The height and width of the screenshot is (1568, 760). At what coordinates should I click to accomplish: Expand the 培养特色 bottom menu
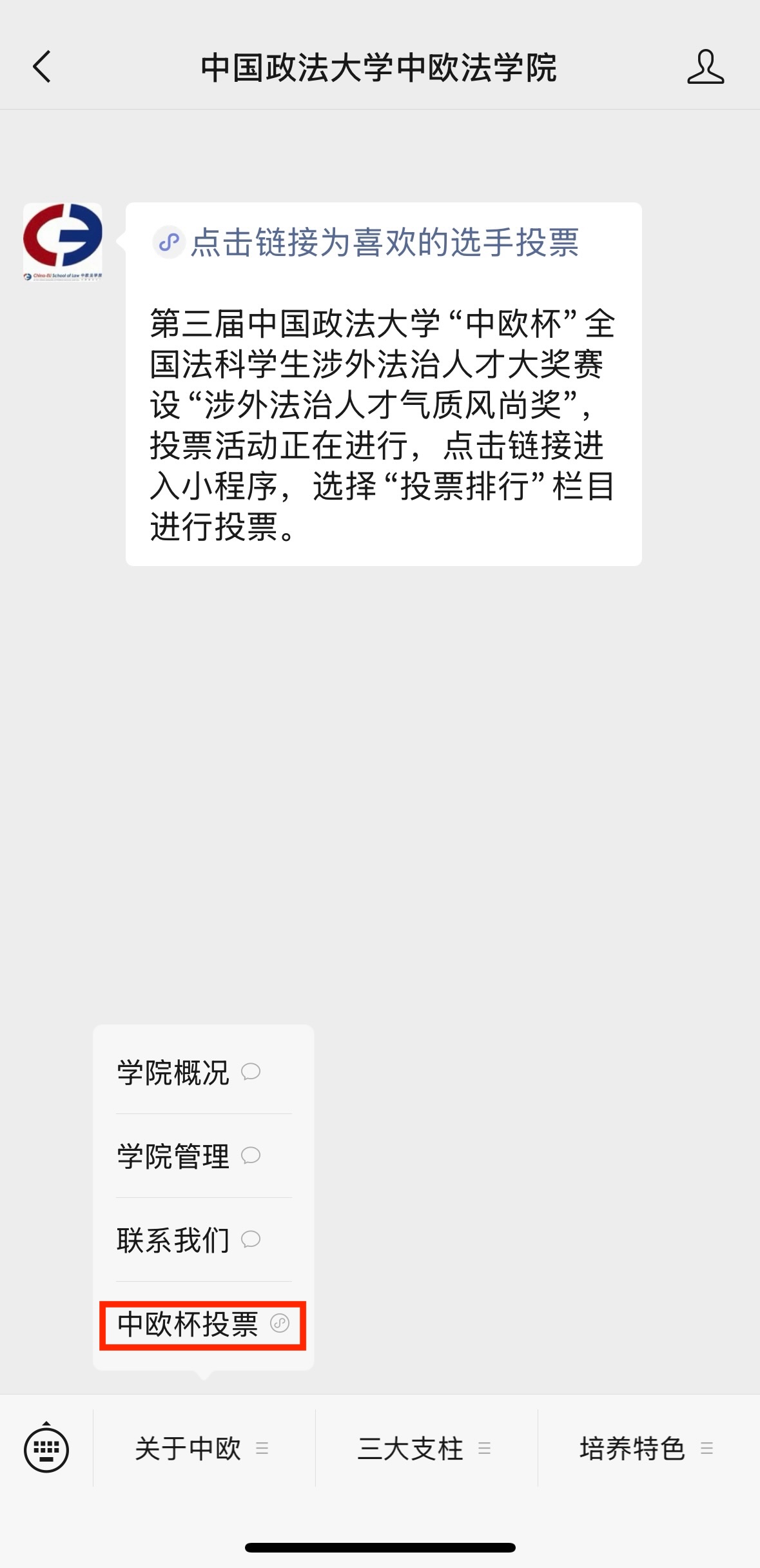coord(648,1448)
